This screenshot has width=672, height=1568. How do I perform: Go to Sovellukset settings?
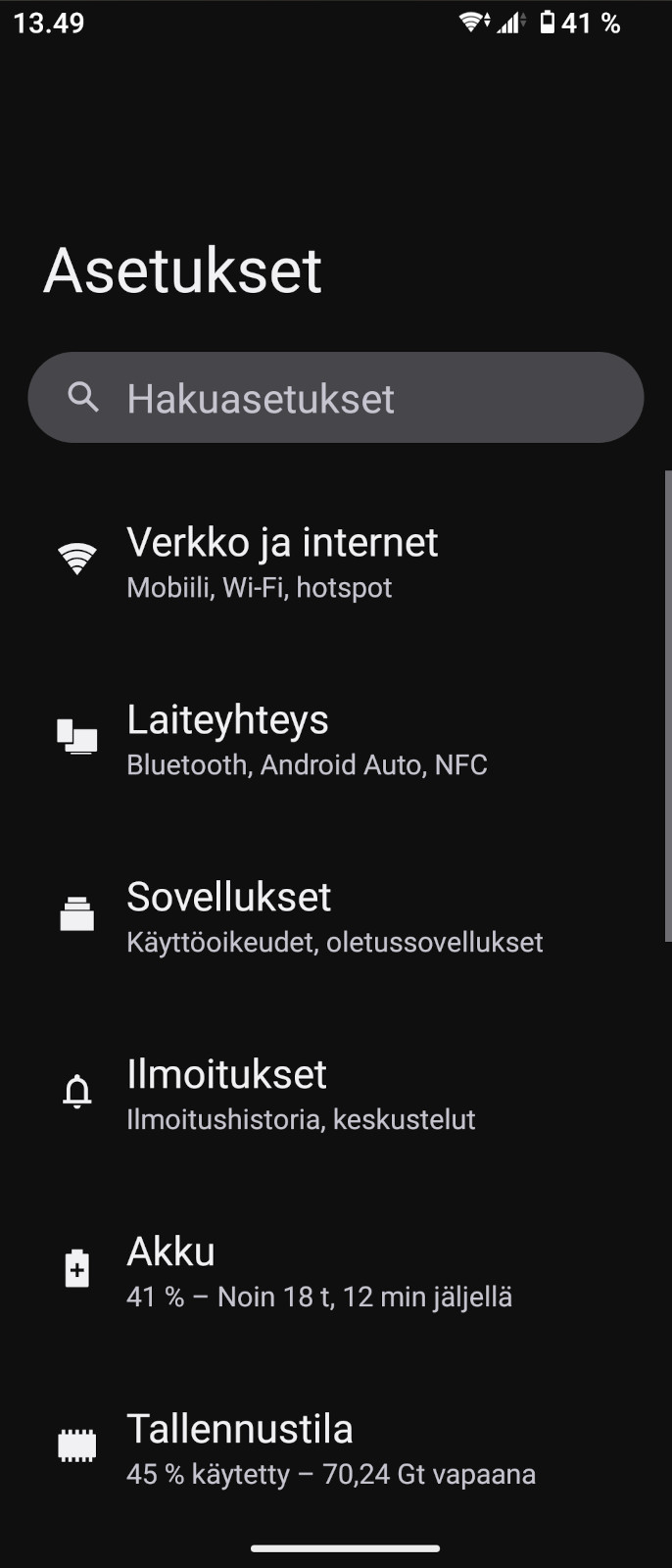click(x=333, y=916)
